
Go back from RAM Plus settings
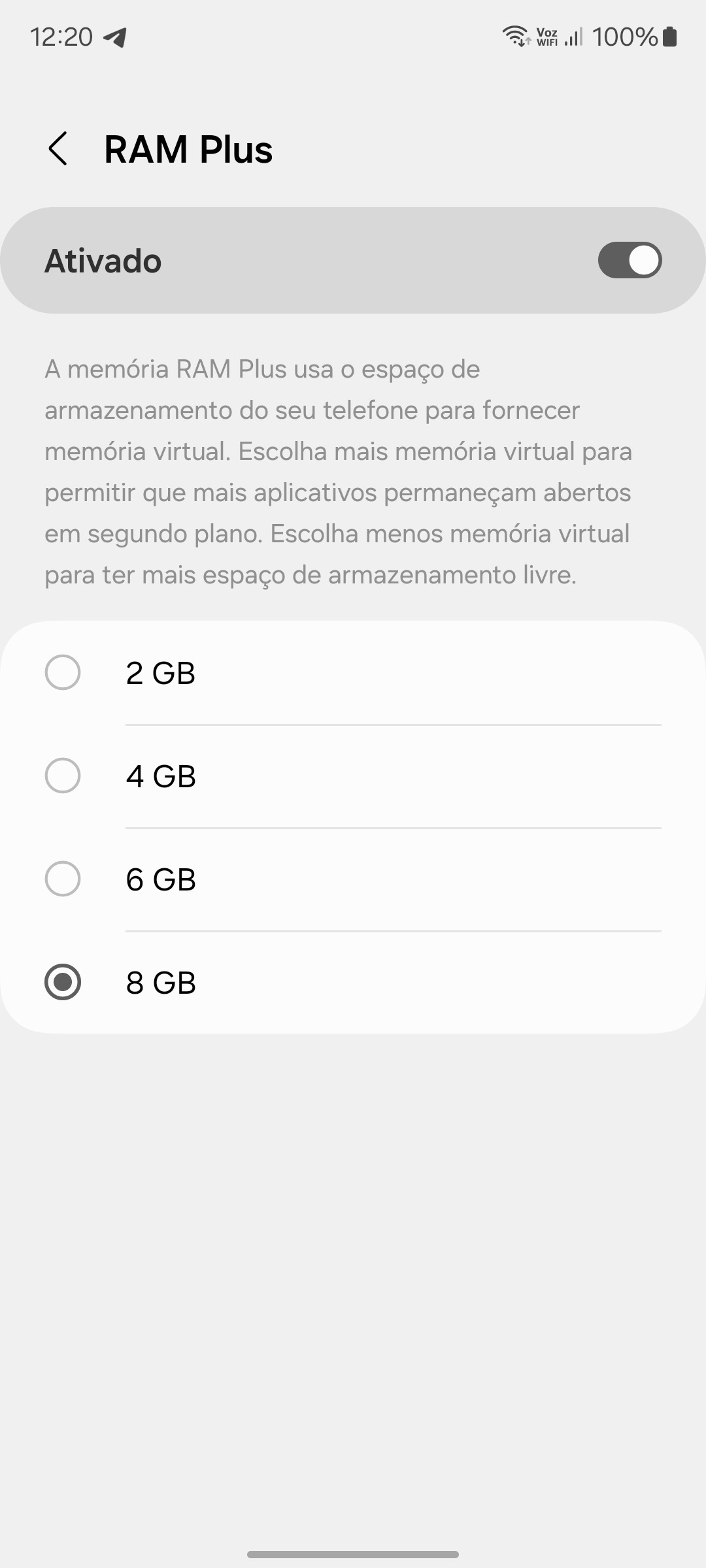[58, 149]
